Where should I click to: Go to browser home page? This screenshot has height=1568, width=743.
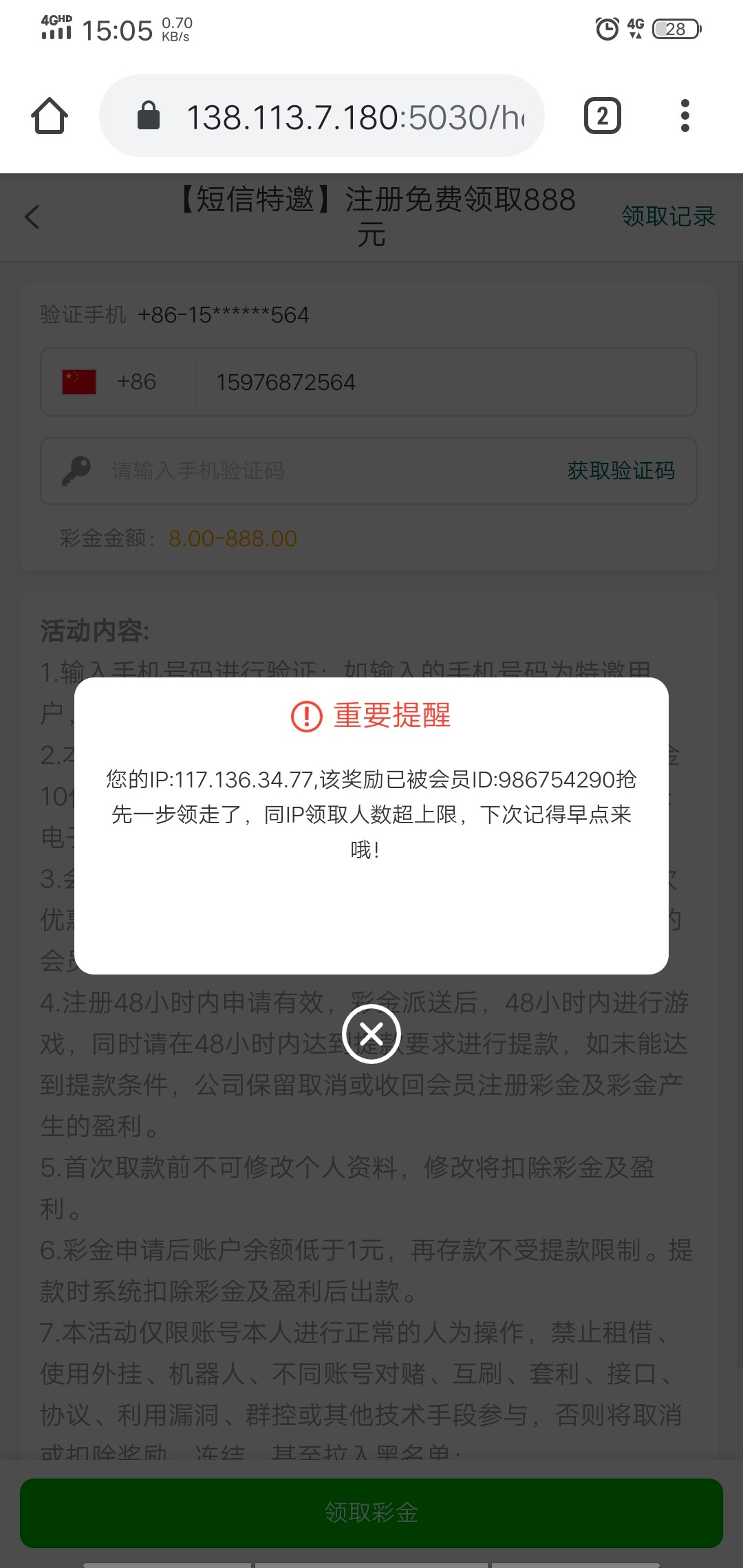[50, 116]
